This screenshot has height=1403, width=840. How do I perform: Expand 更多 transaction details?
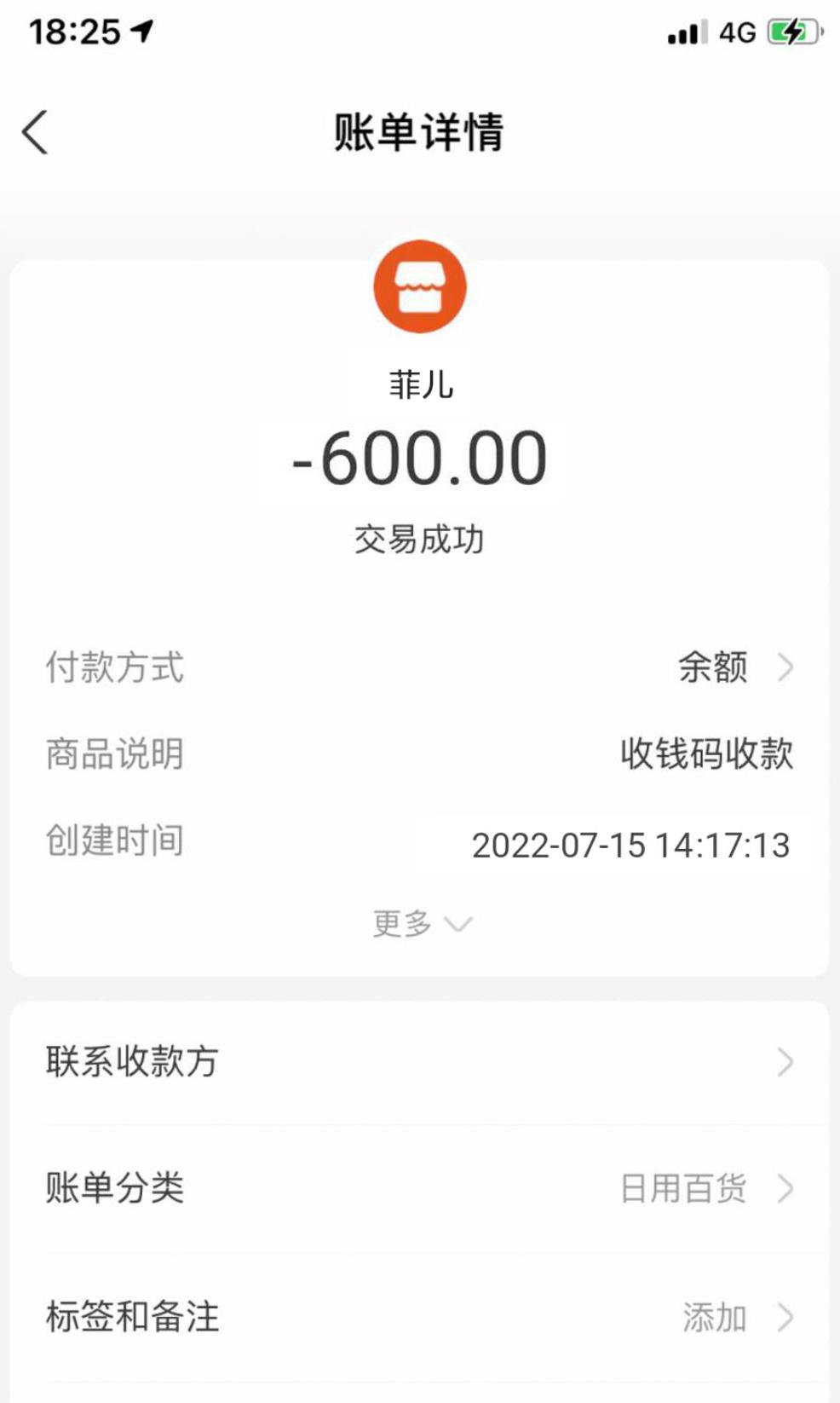(421, 923)
